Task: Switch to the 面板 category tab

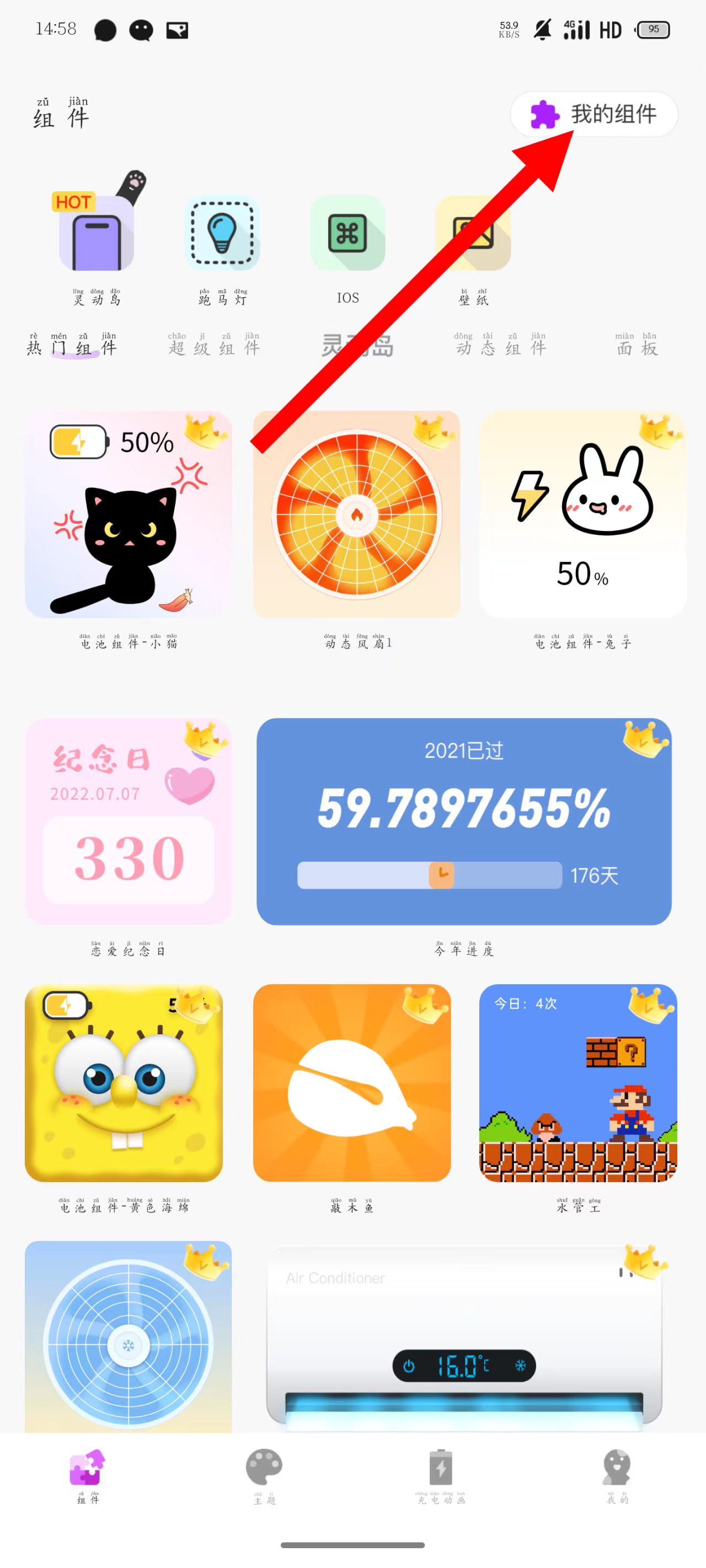Action: pyautogui.click(x=637, y=347)
